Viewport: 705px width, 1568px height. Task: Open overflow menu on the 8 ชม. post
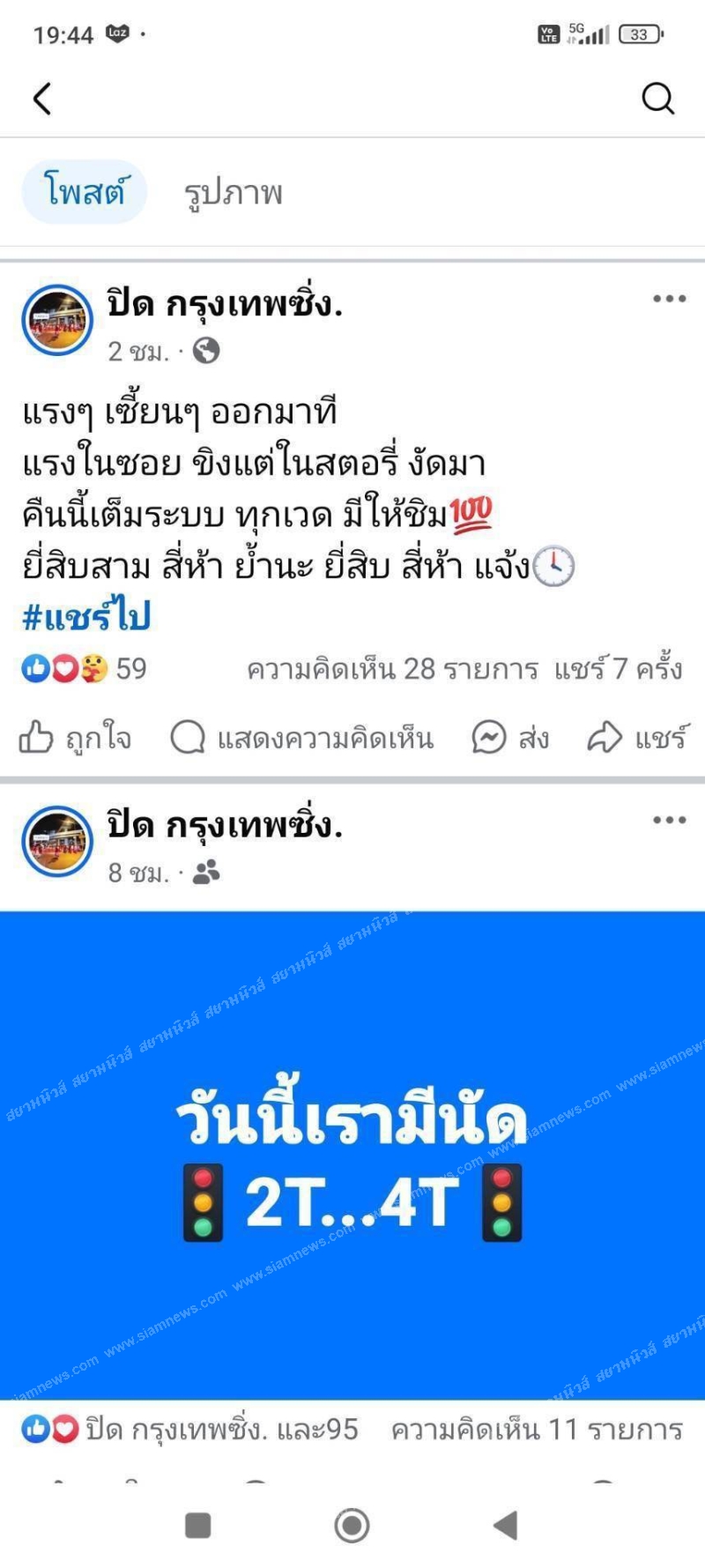[x=669, y=820]
